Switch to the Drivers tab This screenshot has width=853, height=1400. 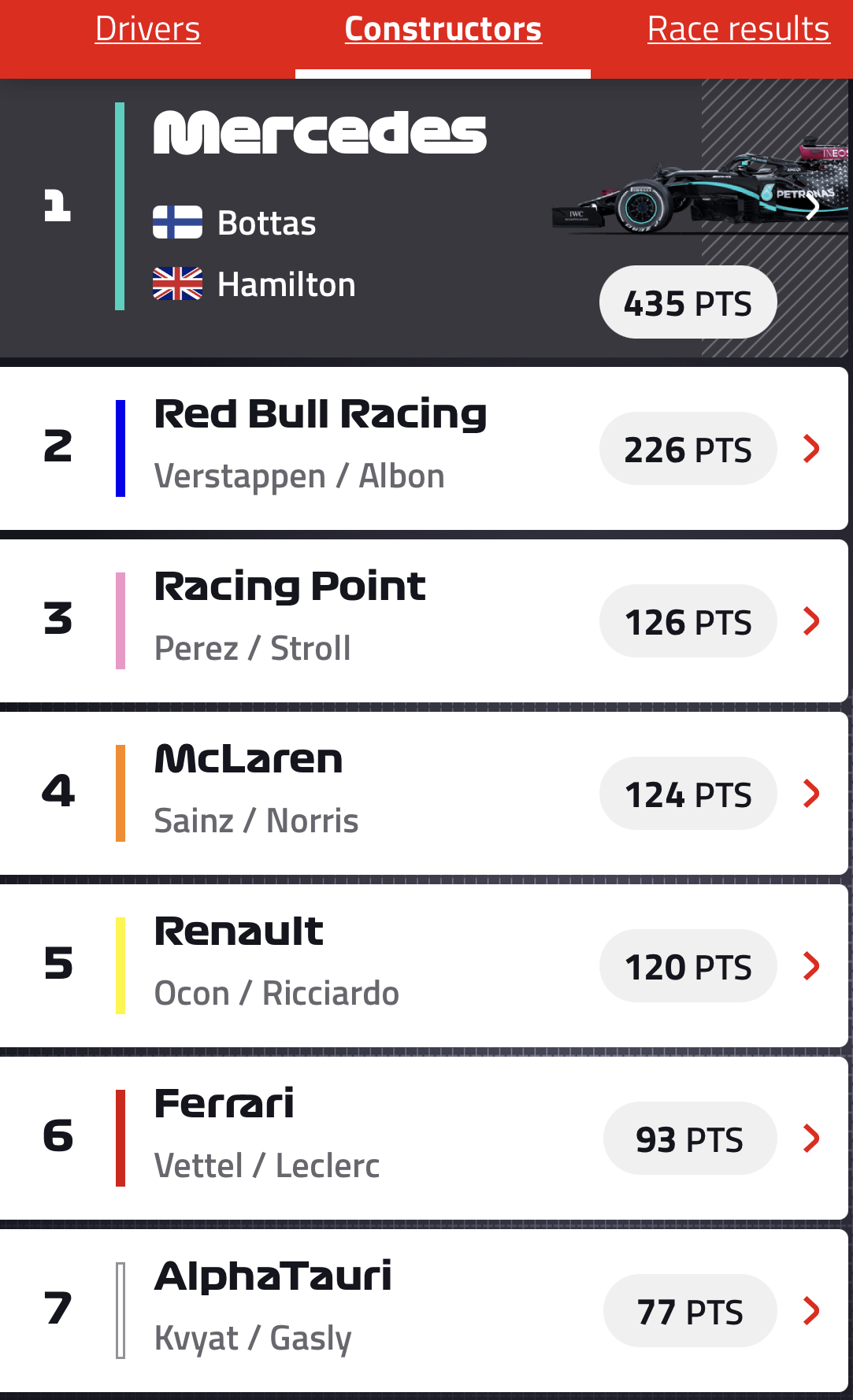point(147,30)
